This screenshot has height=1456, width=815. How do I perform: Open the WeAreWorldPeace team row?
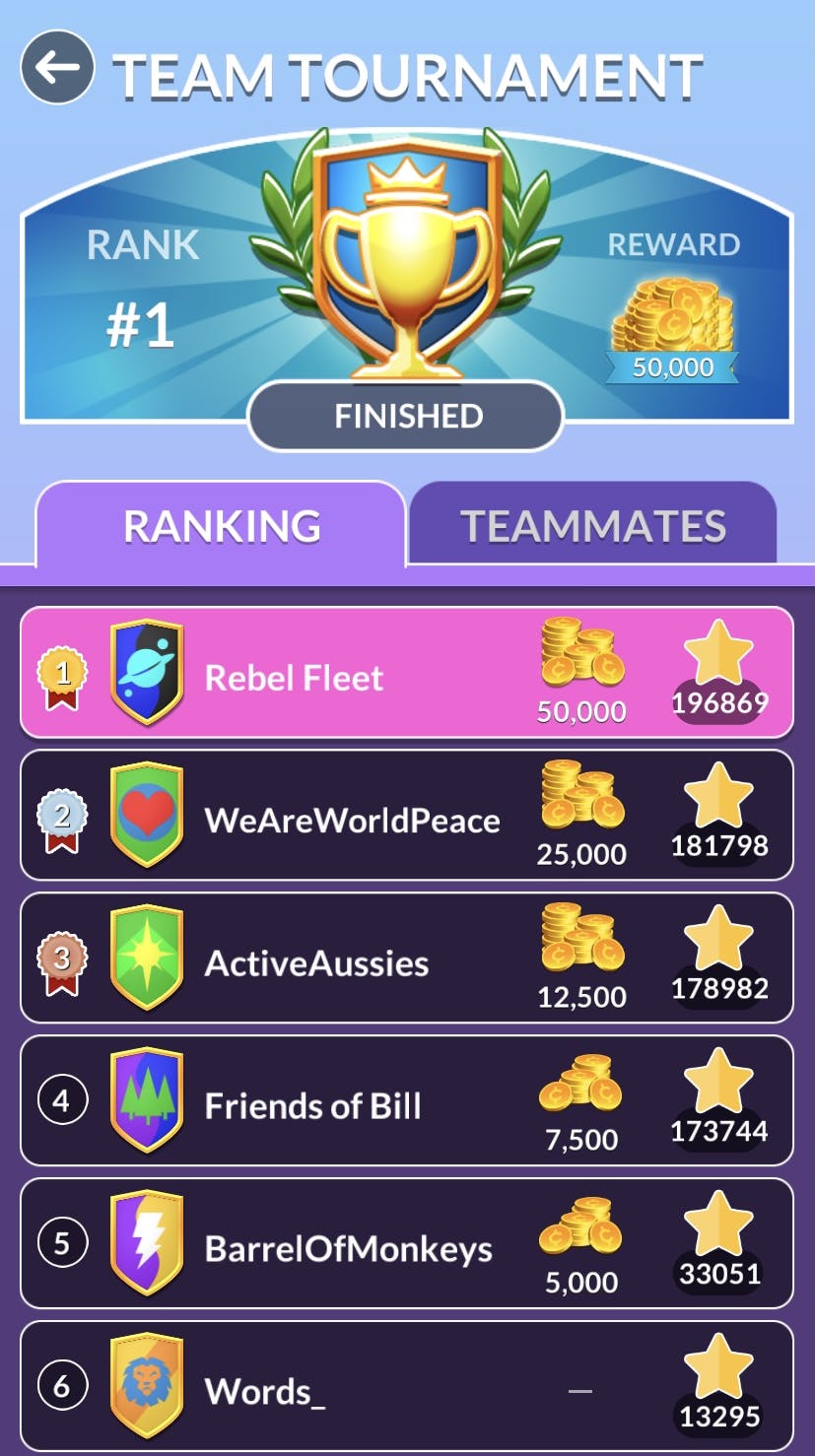click(406, 816)
